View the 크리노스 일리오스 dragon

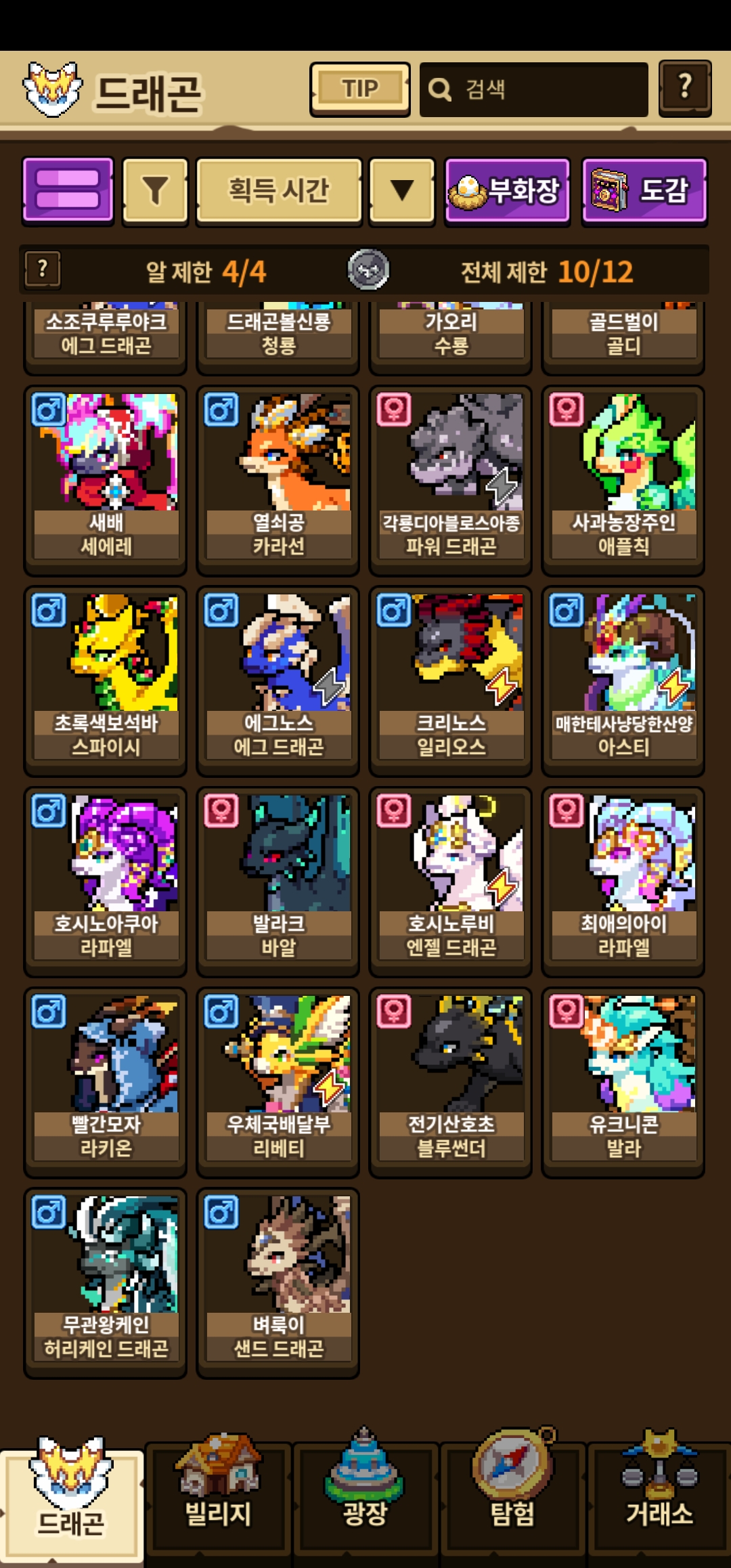[451, 678]
